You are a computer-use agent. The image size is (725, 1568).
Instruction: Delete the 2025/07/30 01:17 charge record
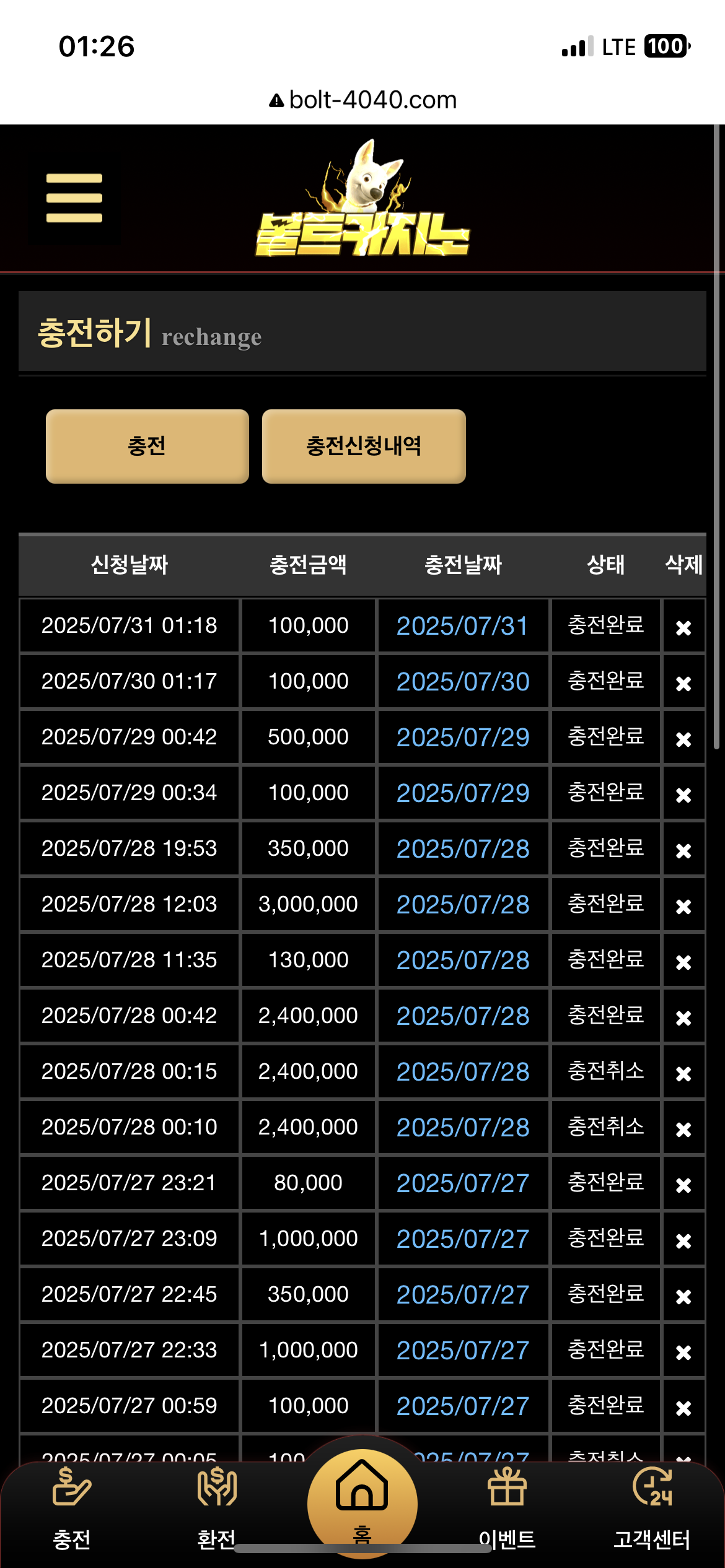coord(683,683)
